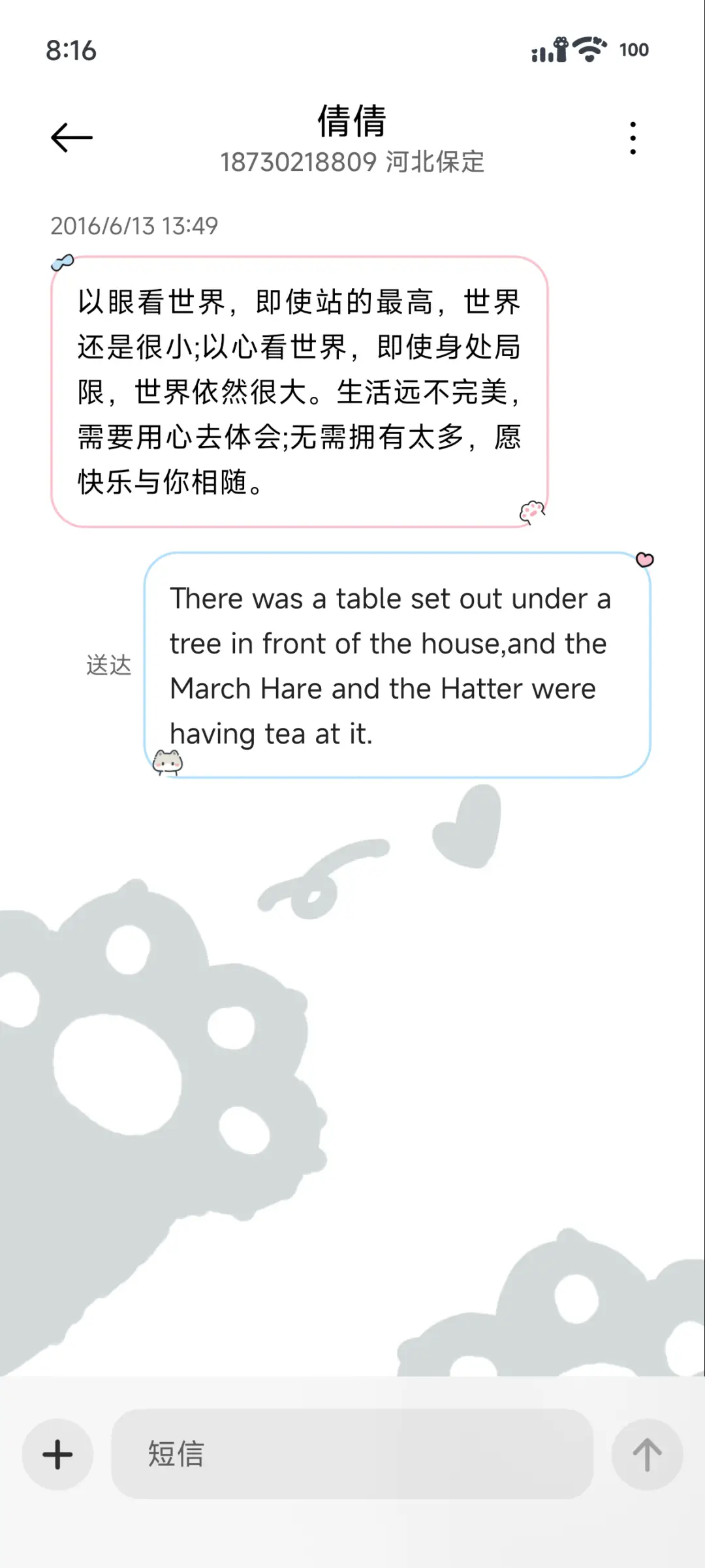Go back to the message list
Screen dimensions: 705x1568
click(x=72, y=138)
